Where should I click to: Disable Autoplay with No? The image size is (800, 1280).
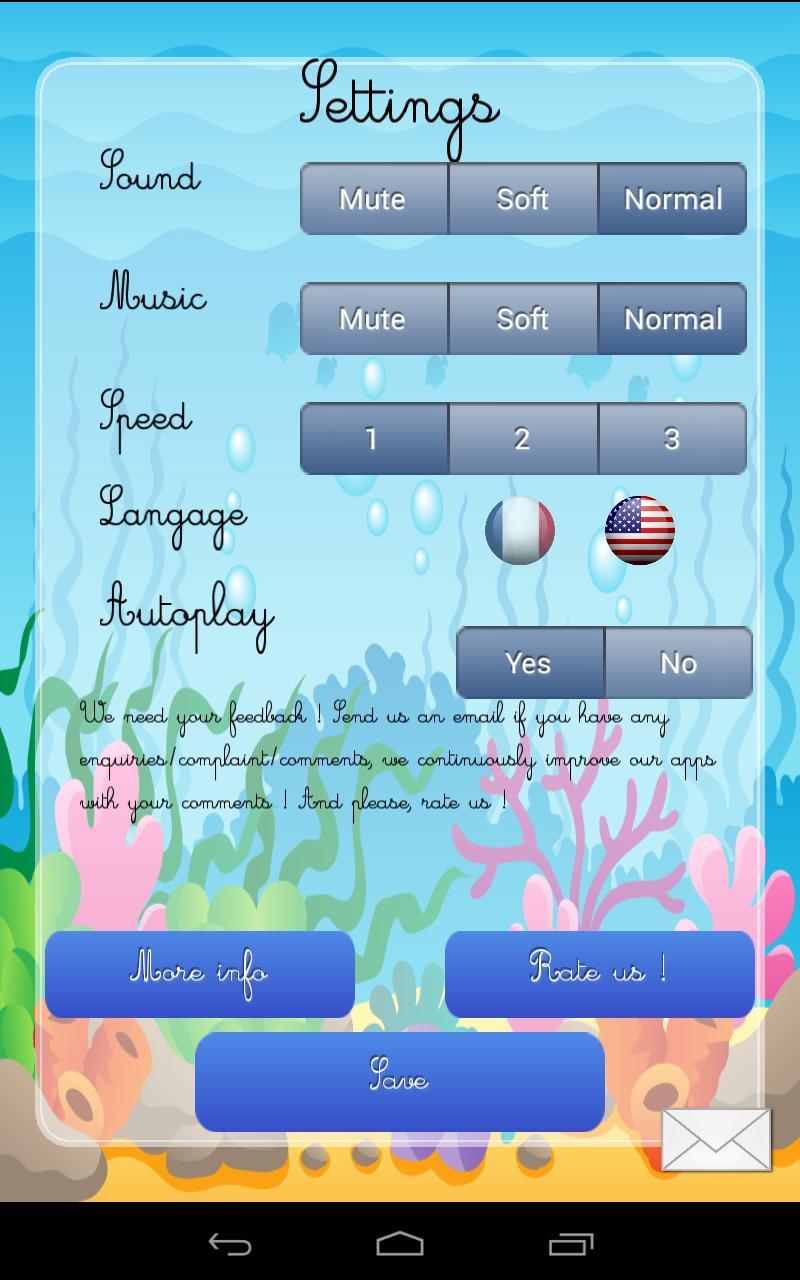point(679,663)
